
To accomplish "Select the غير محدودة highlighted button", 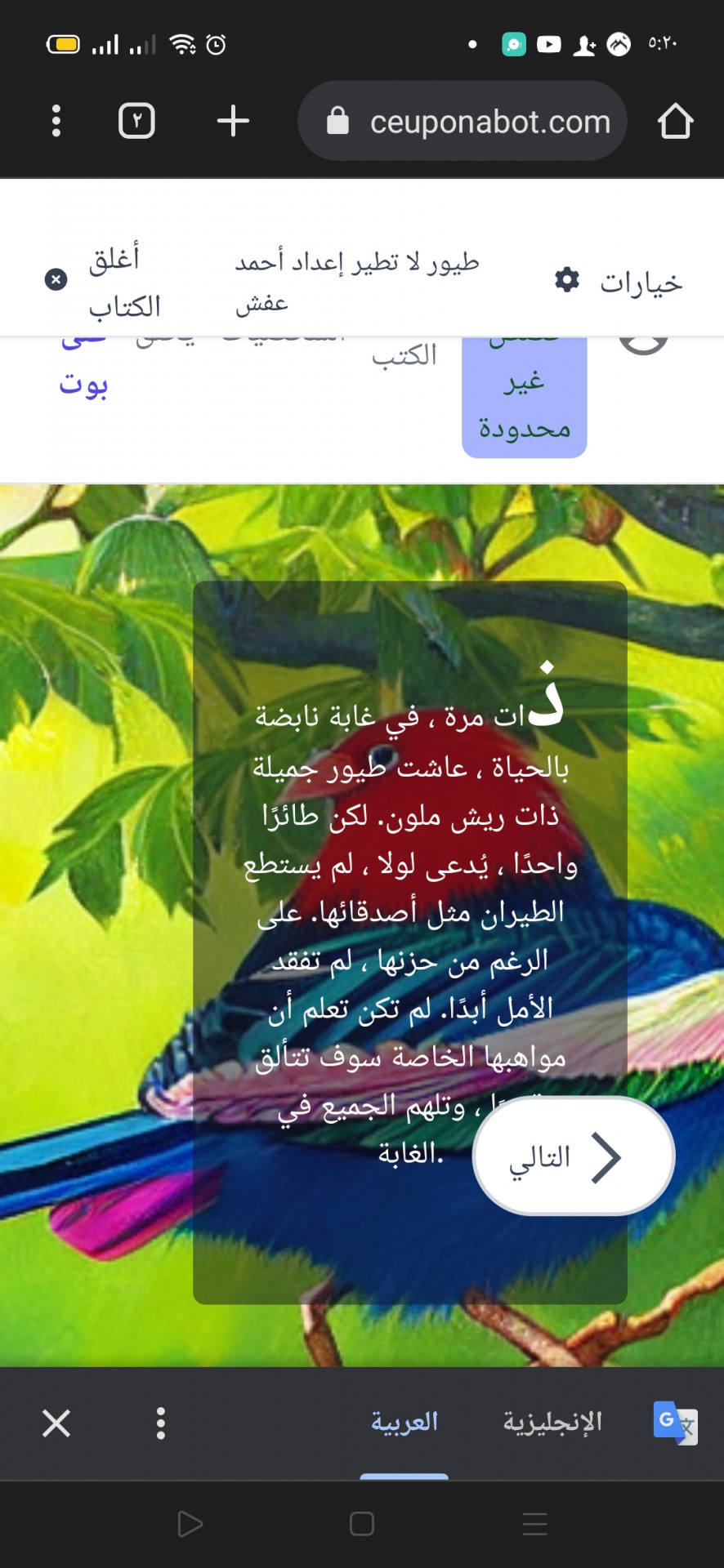I will pyautogui.click(x=524, y=403).
